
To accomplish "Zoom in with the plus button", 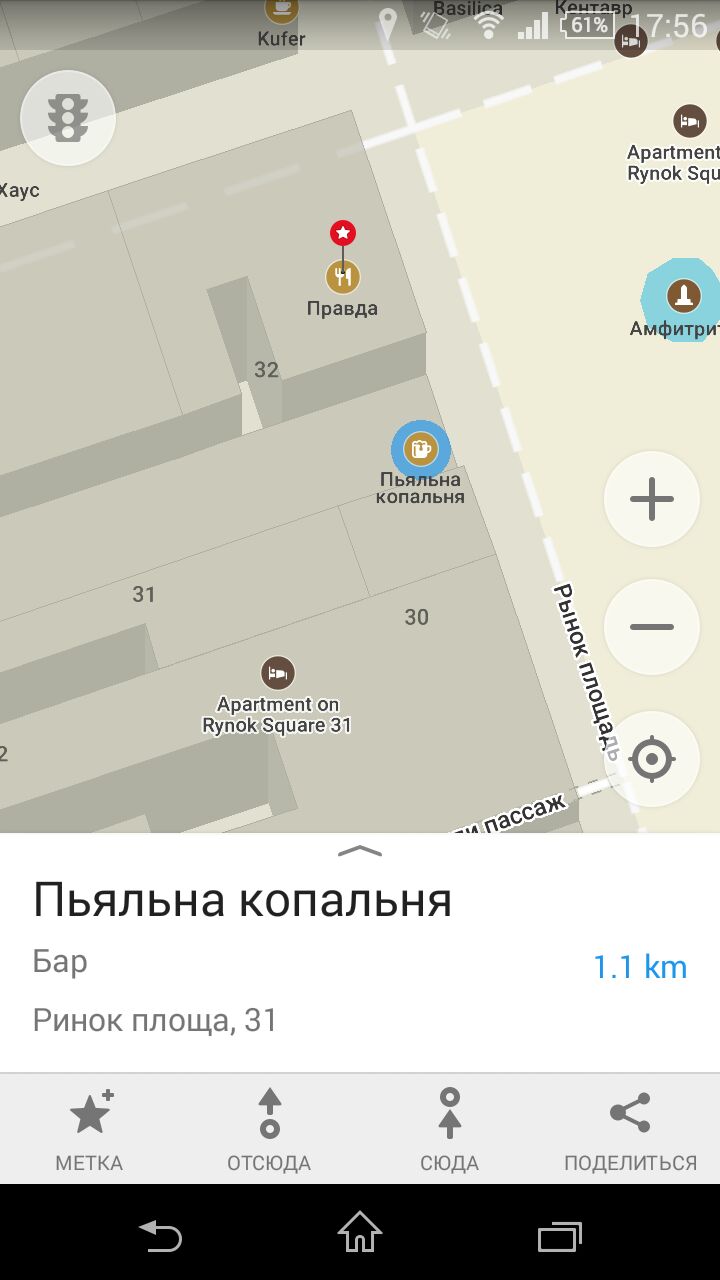I will point(652,498).
